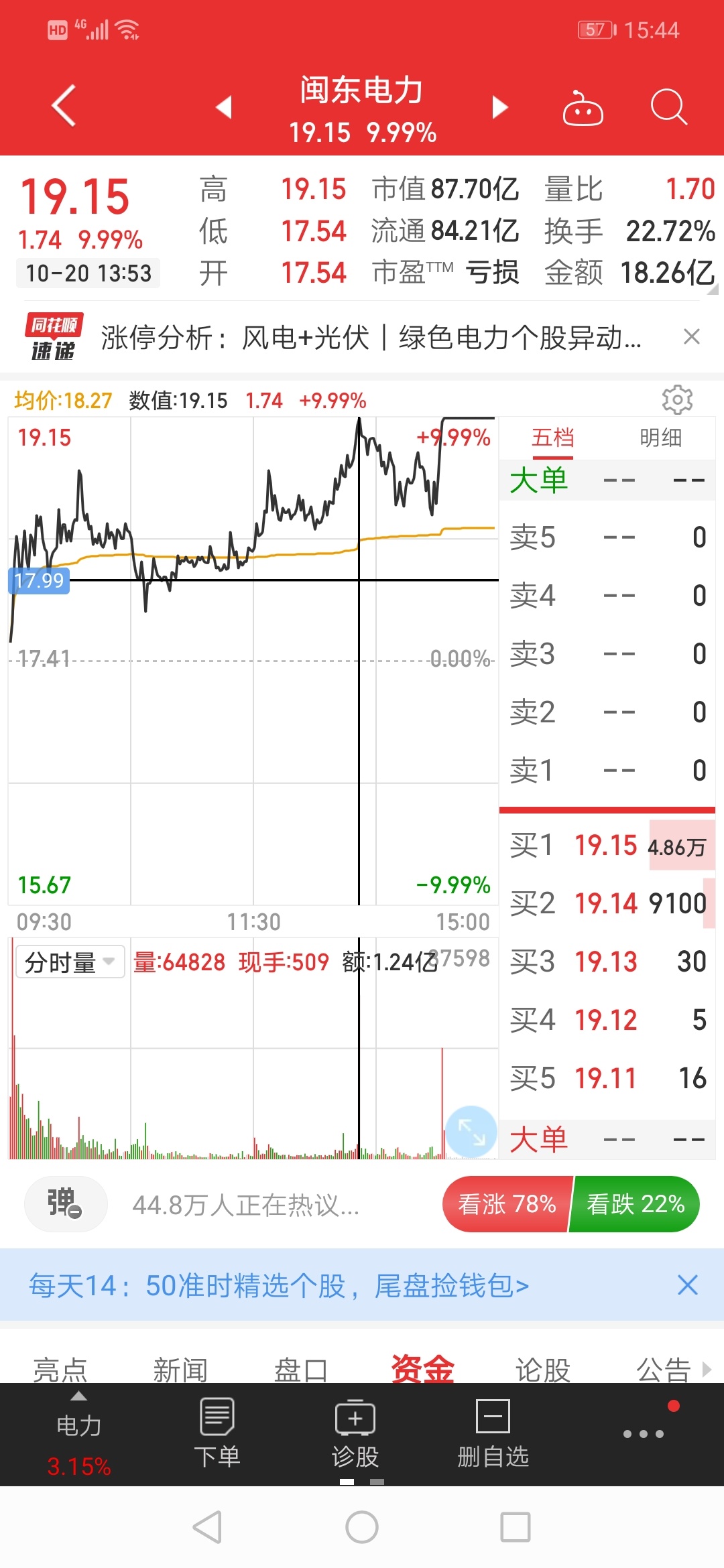Switch to the 新闻 tab
Image resolution: width=724 pixels, height=1568 pixels.
point(180,1369)
